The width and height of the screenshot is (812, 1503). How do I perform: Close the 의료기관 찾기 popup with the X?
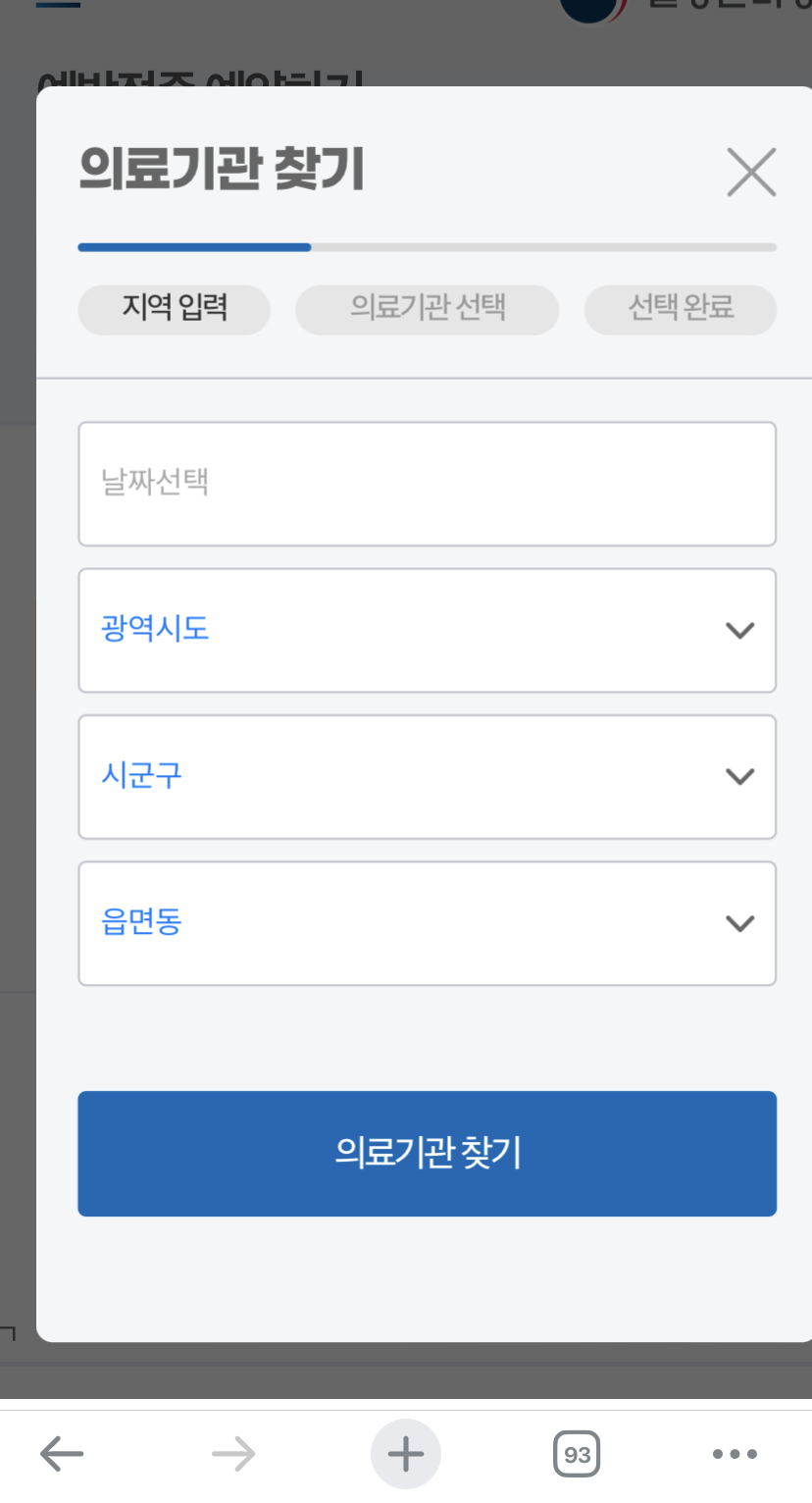[750, 172]
